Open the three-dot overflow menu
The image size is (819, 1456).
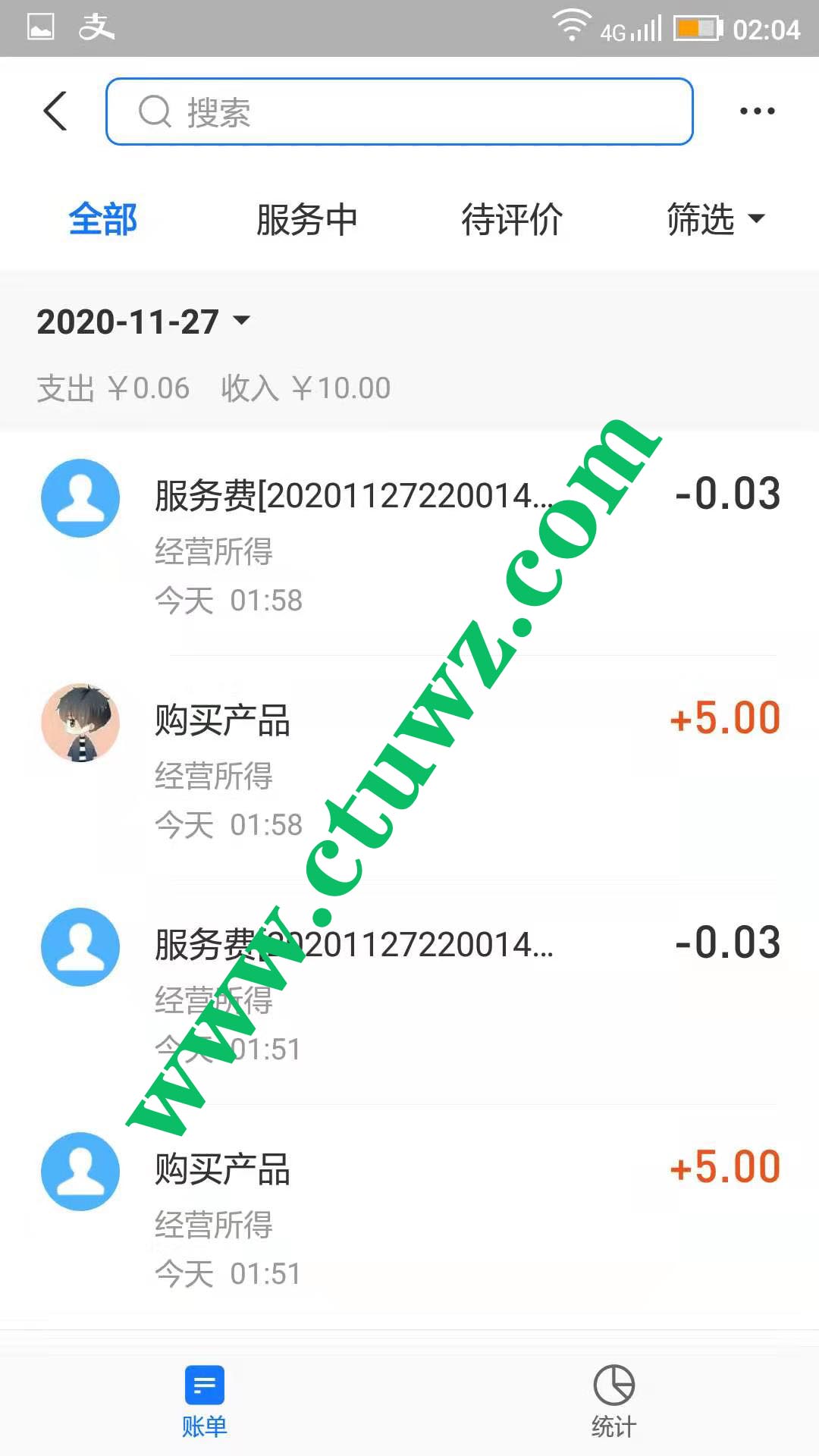pyautogui.click(x=757, y=111)
